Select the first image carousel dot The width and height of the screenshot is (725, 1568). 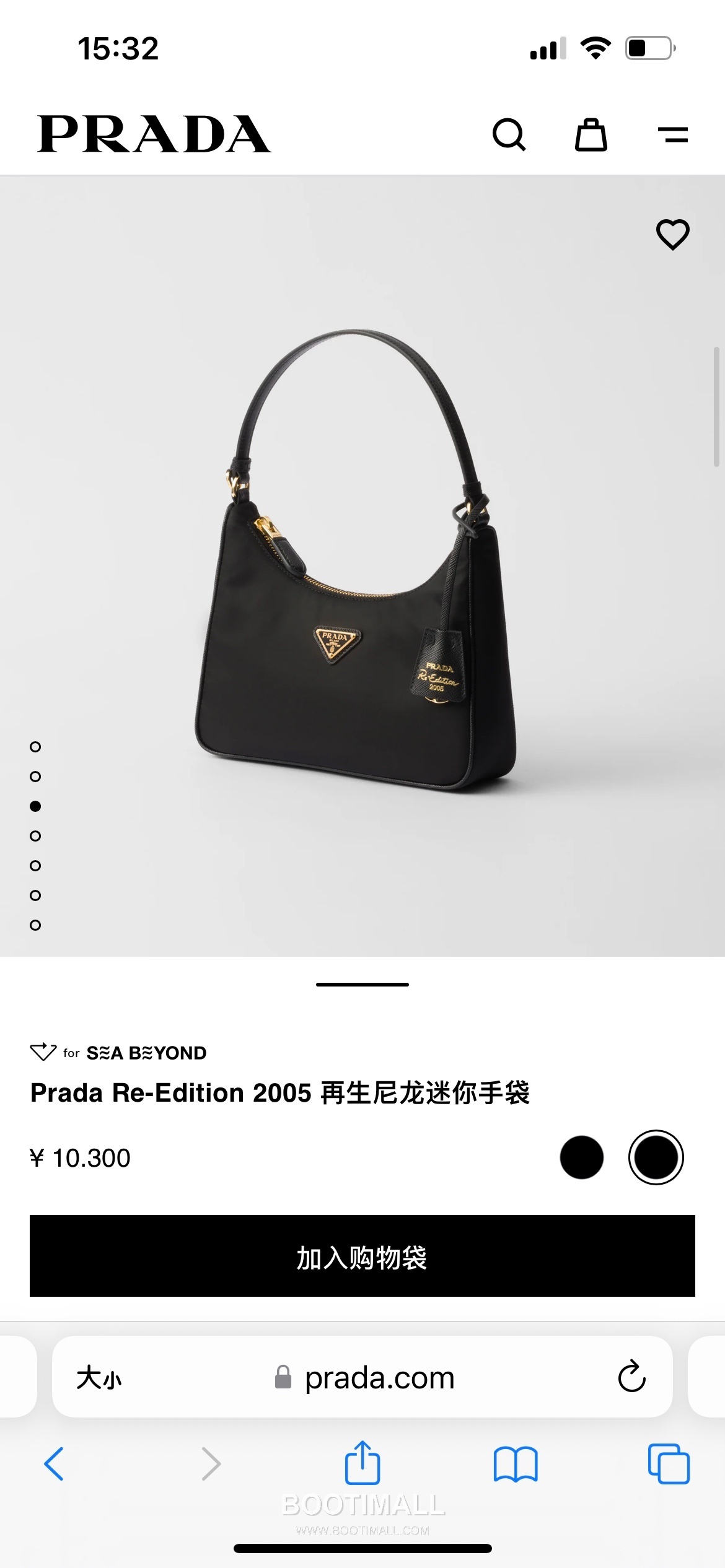(x=35, y=746)
